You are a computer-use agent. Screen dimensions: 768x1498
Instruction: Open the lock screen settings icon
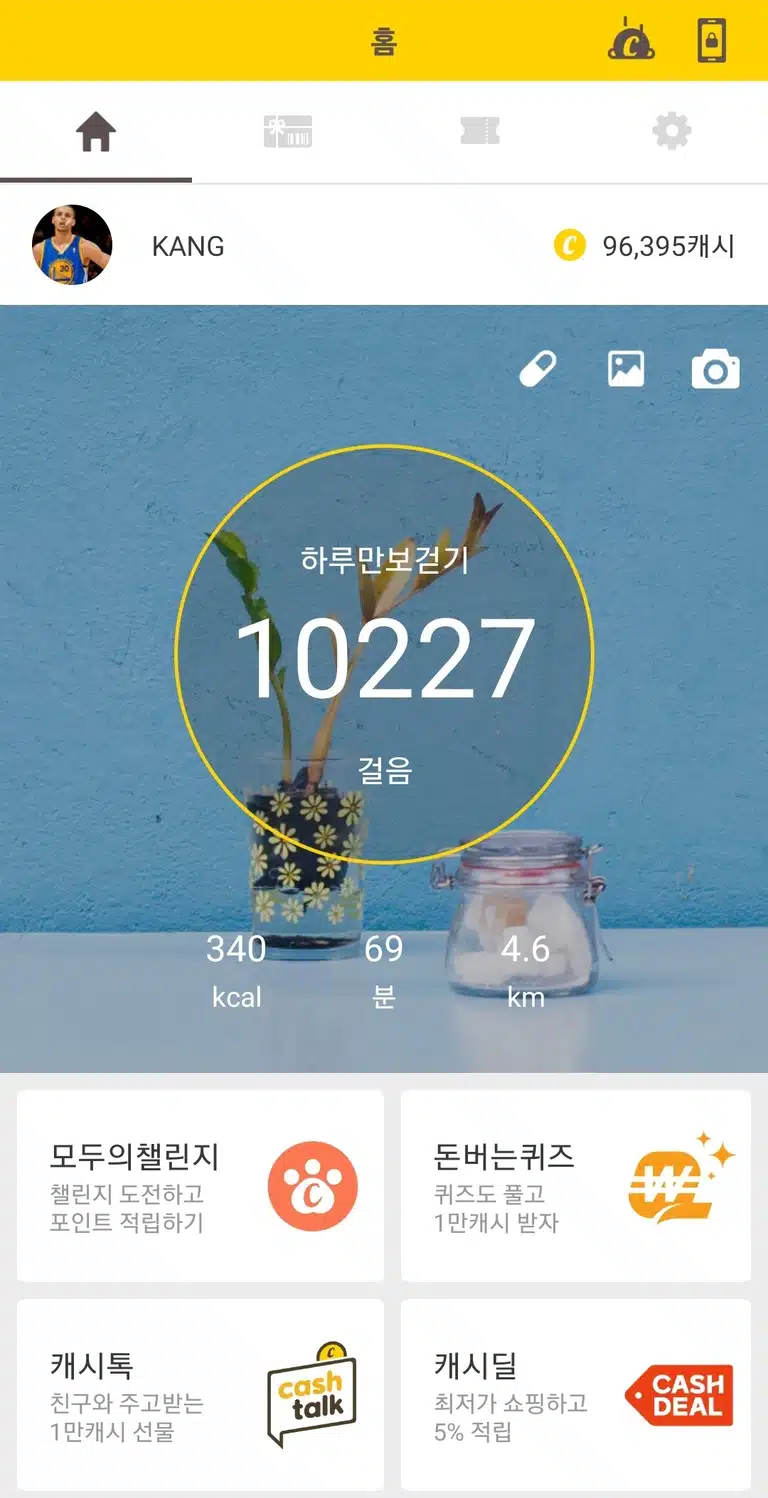(x=711, y=41)
